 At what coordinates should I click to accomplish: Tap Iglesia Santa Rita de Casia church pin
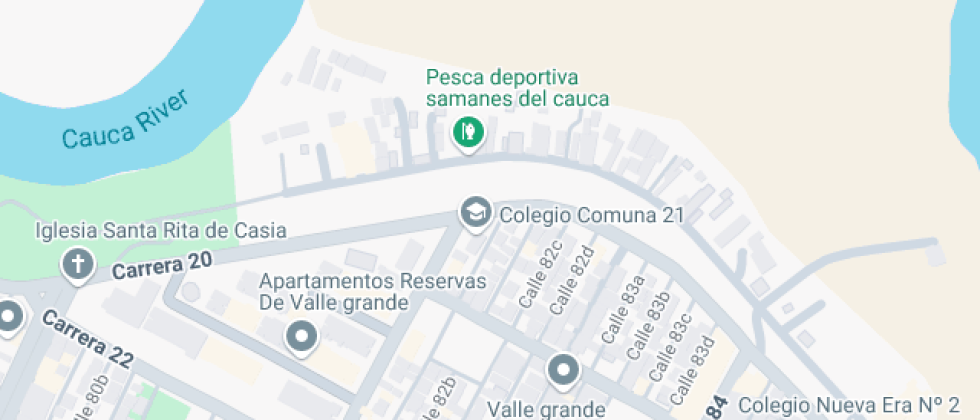tap(77, 265)
